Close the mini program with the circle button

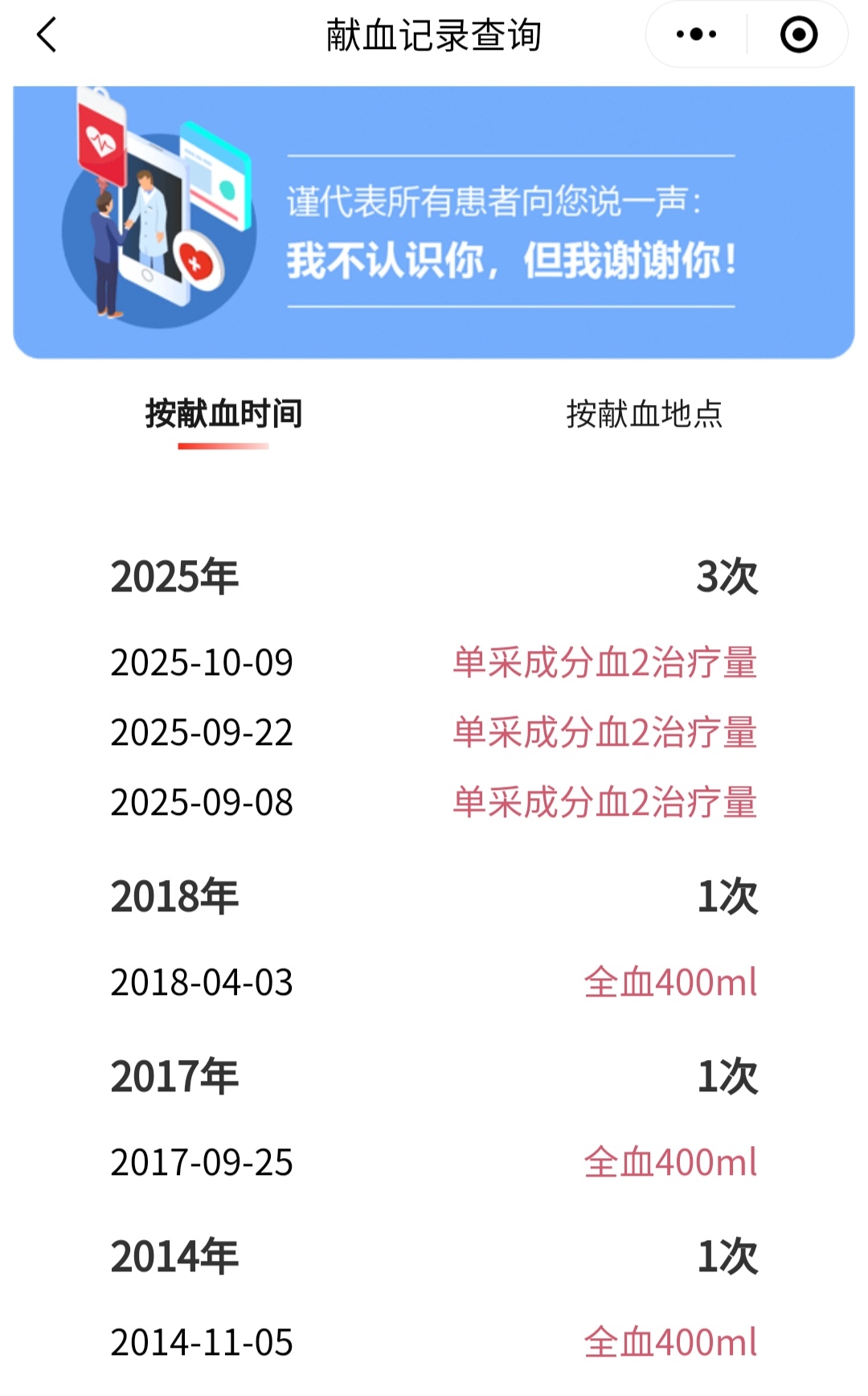click(798, 35)
